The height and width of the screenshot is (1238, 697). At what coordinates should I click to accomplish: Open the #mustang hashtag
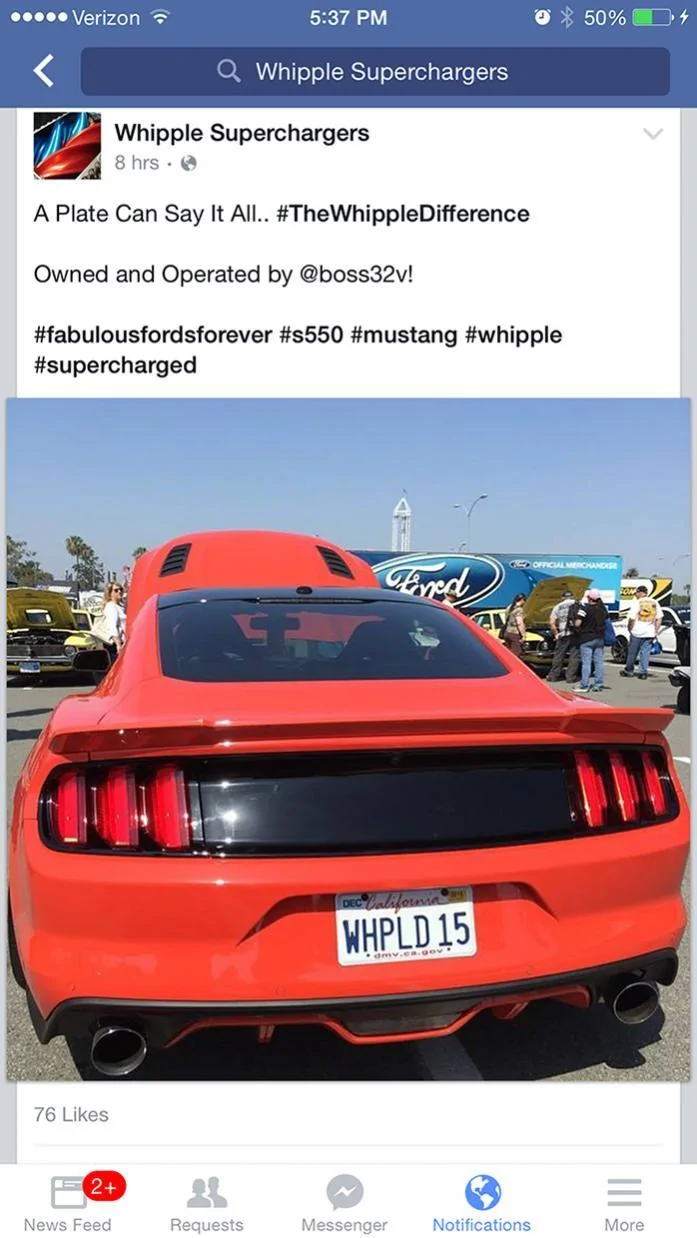coord(404,334)
